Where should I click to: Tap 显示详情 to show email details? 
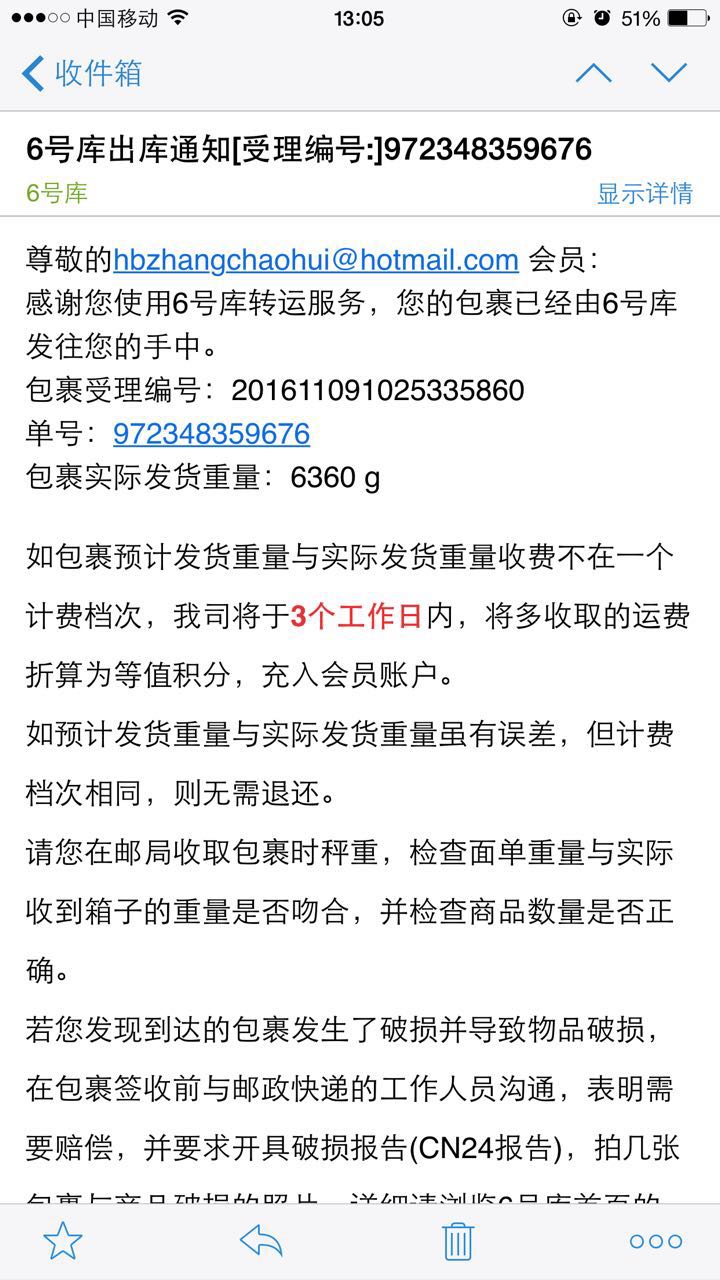[645, 193]
